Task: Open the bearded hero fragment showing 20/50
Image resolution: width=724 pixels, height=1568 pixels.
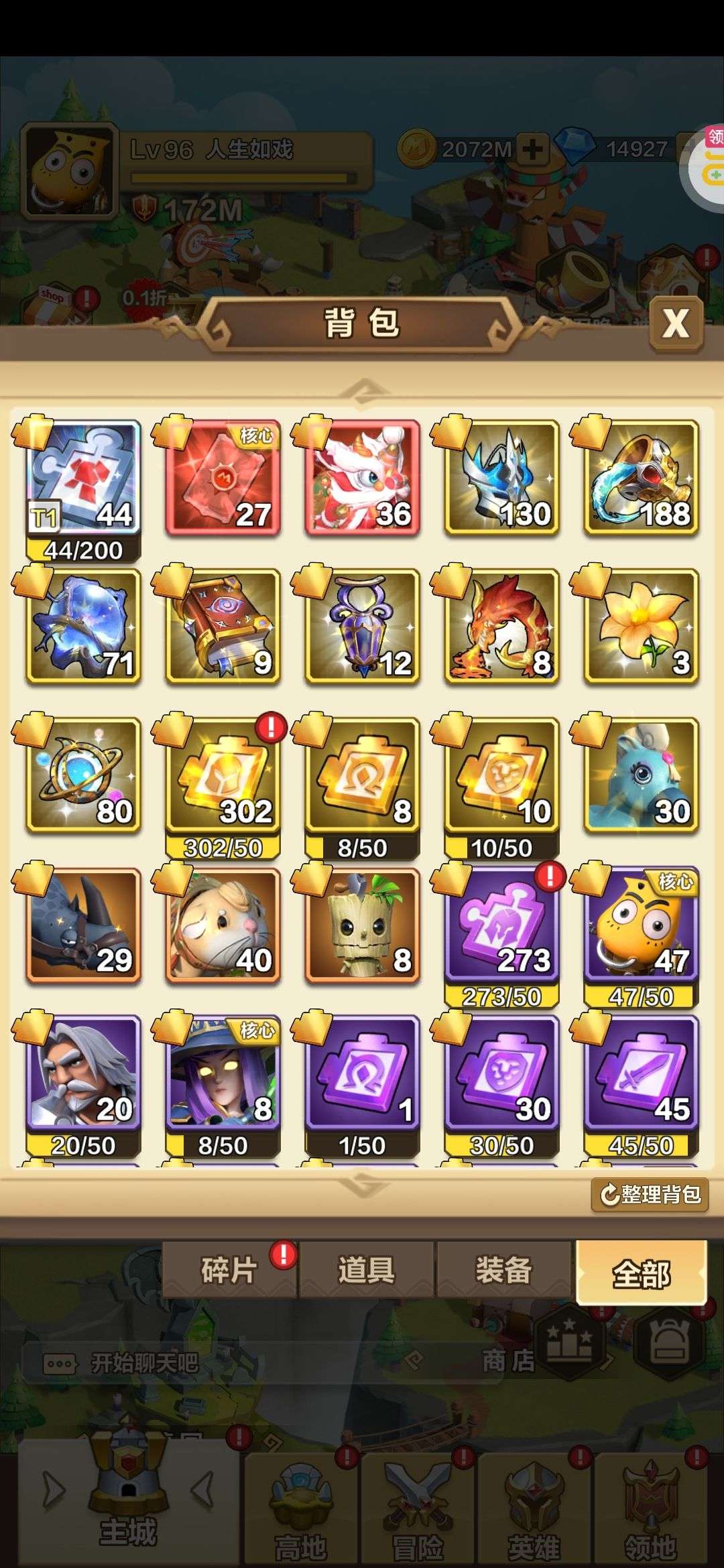Action: [84, 1086]
